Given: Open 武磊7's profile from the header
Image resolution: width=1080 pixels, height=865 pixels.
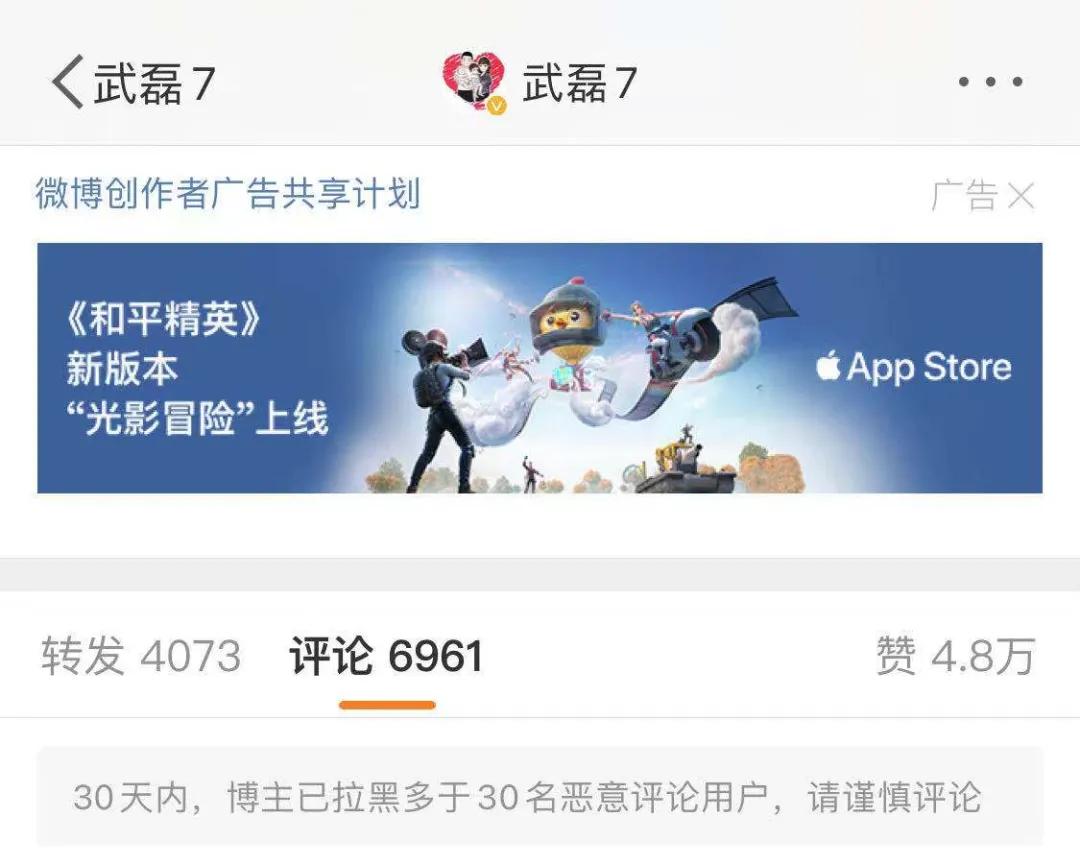Looking at the screenshot, I should click(541, 83).
